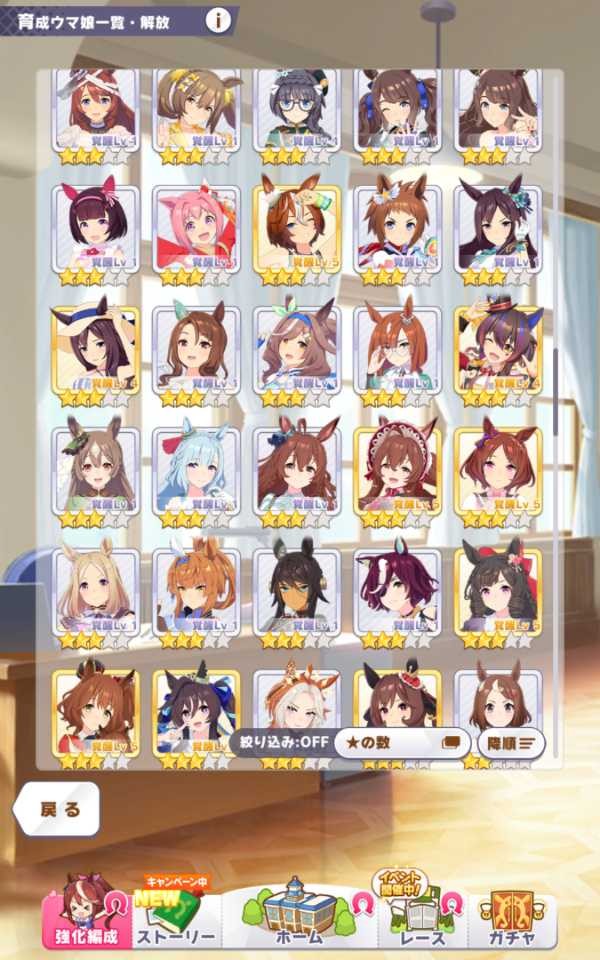The height and width of the screenshot is (960, 600).
Task: Toggle the 降順 sort order button
Action: 511,743
